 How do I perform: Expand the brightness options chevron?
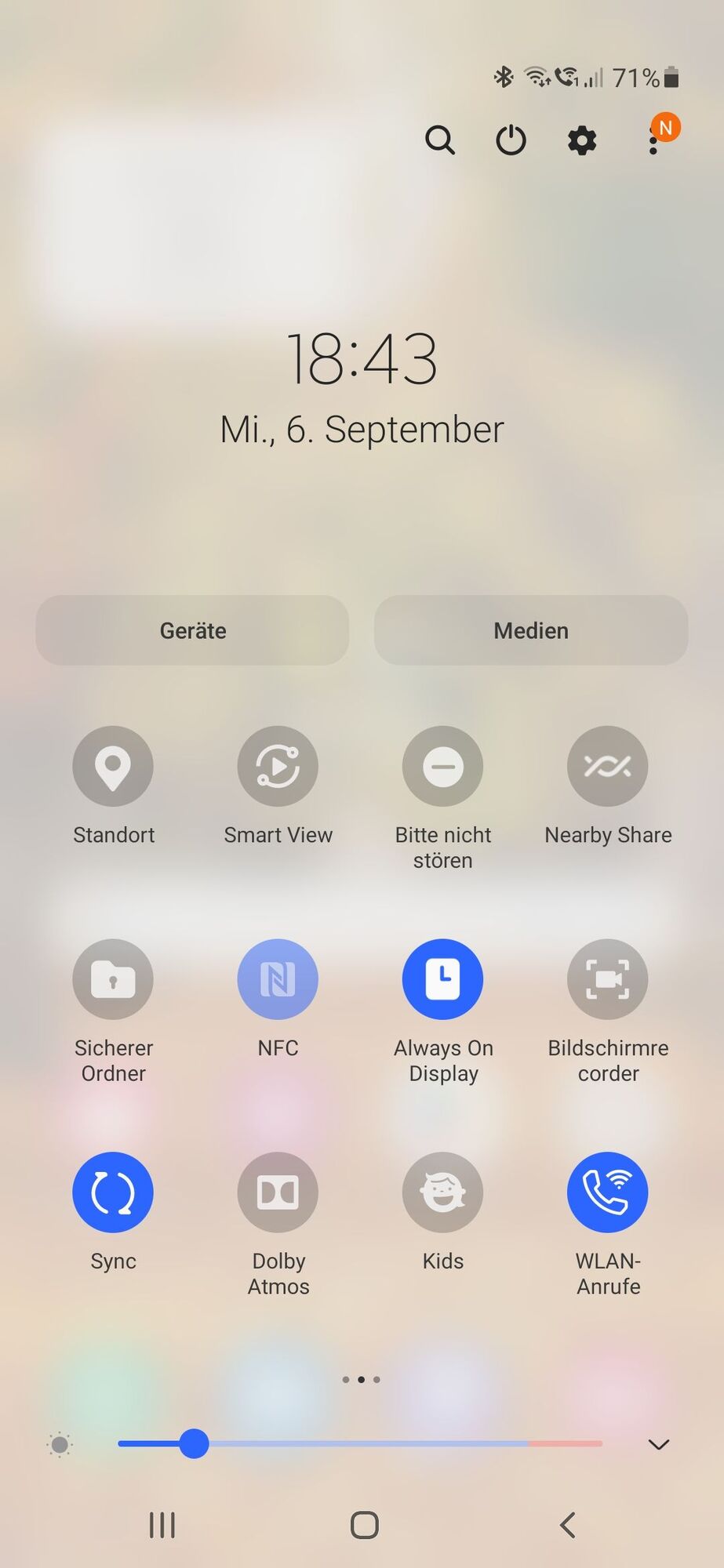point(658,1444)
